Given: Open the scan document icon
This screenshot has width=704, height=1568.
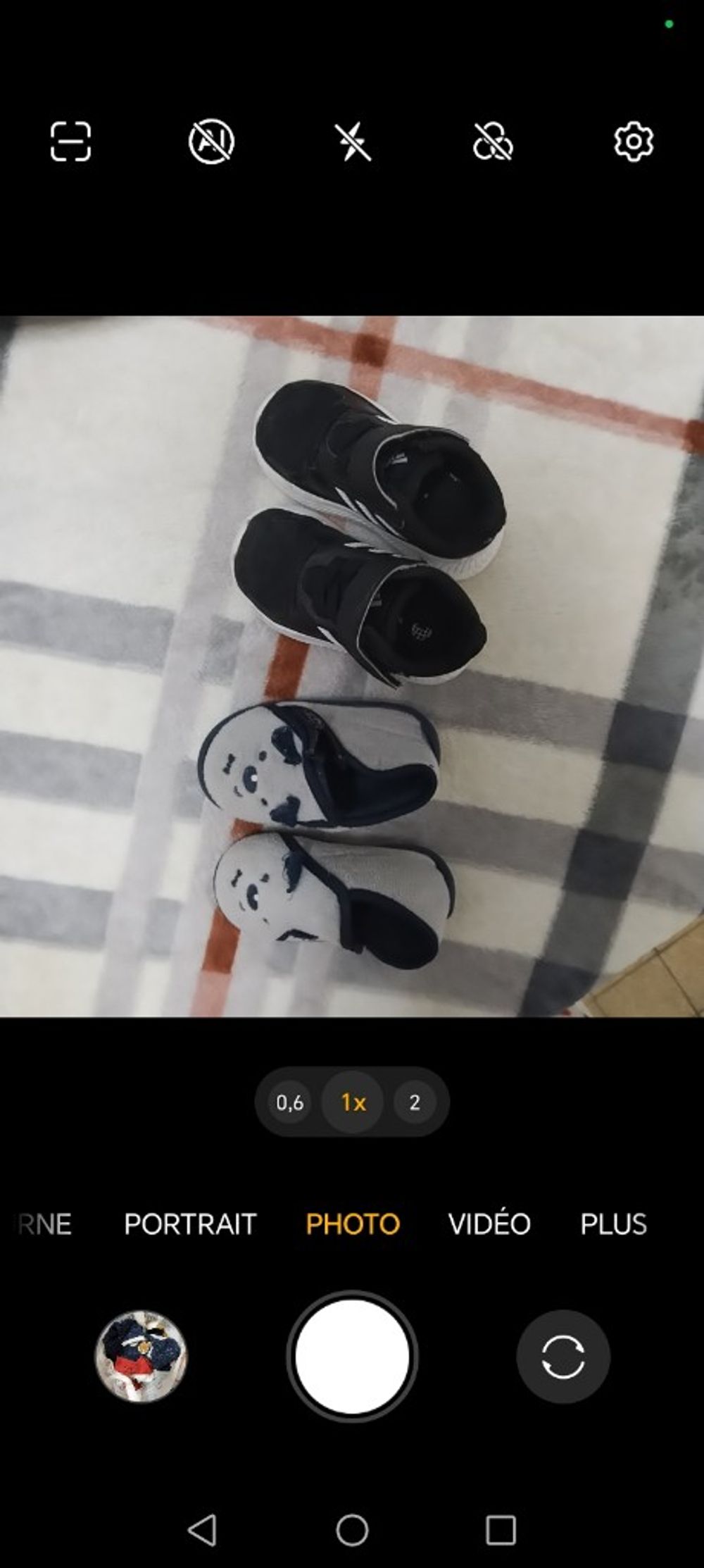Looking at the screenshot, I should tap(70, 142).
